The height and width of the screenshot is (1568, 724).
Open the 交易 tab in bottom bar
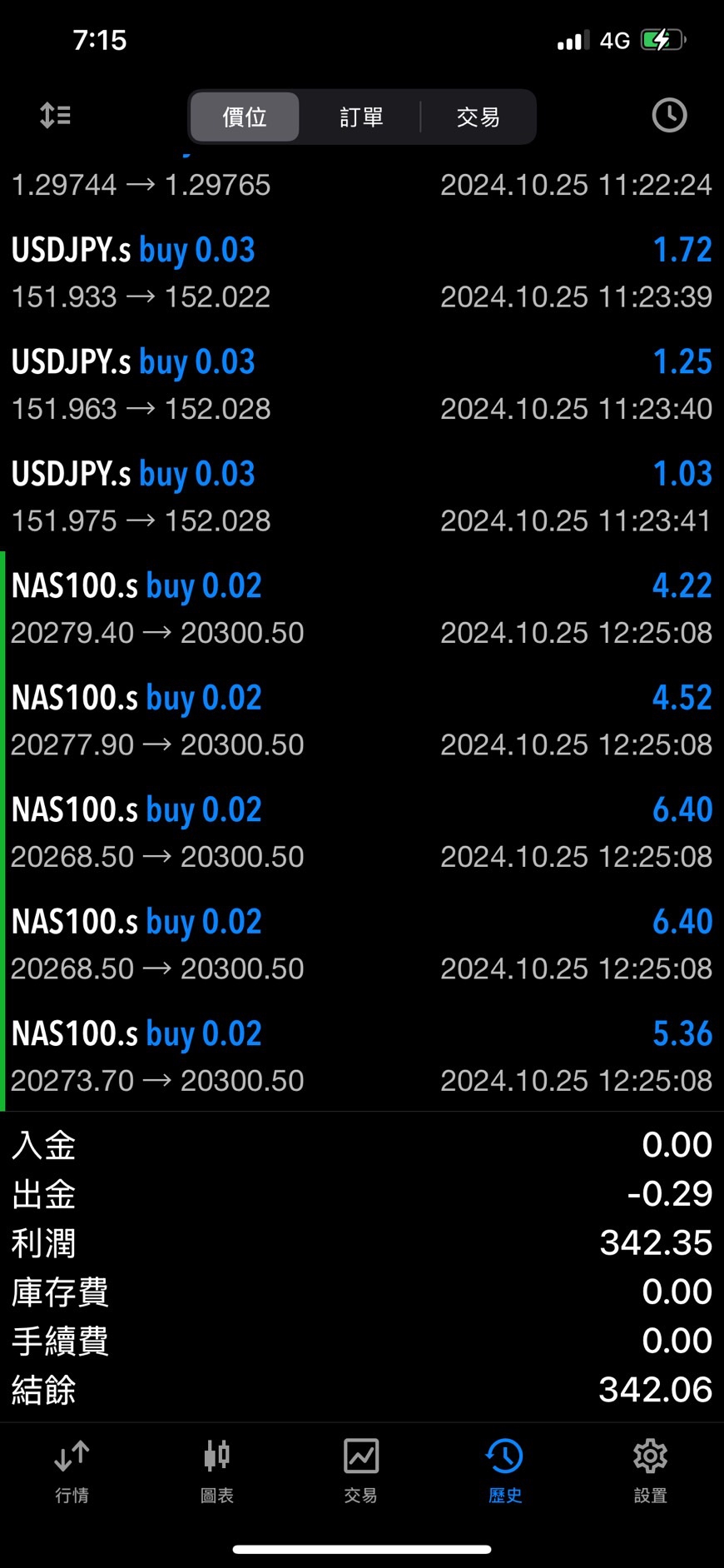(360, 1471)
